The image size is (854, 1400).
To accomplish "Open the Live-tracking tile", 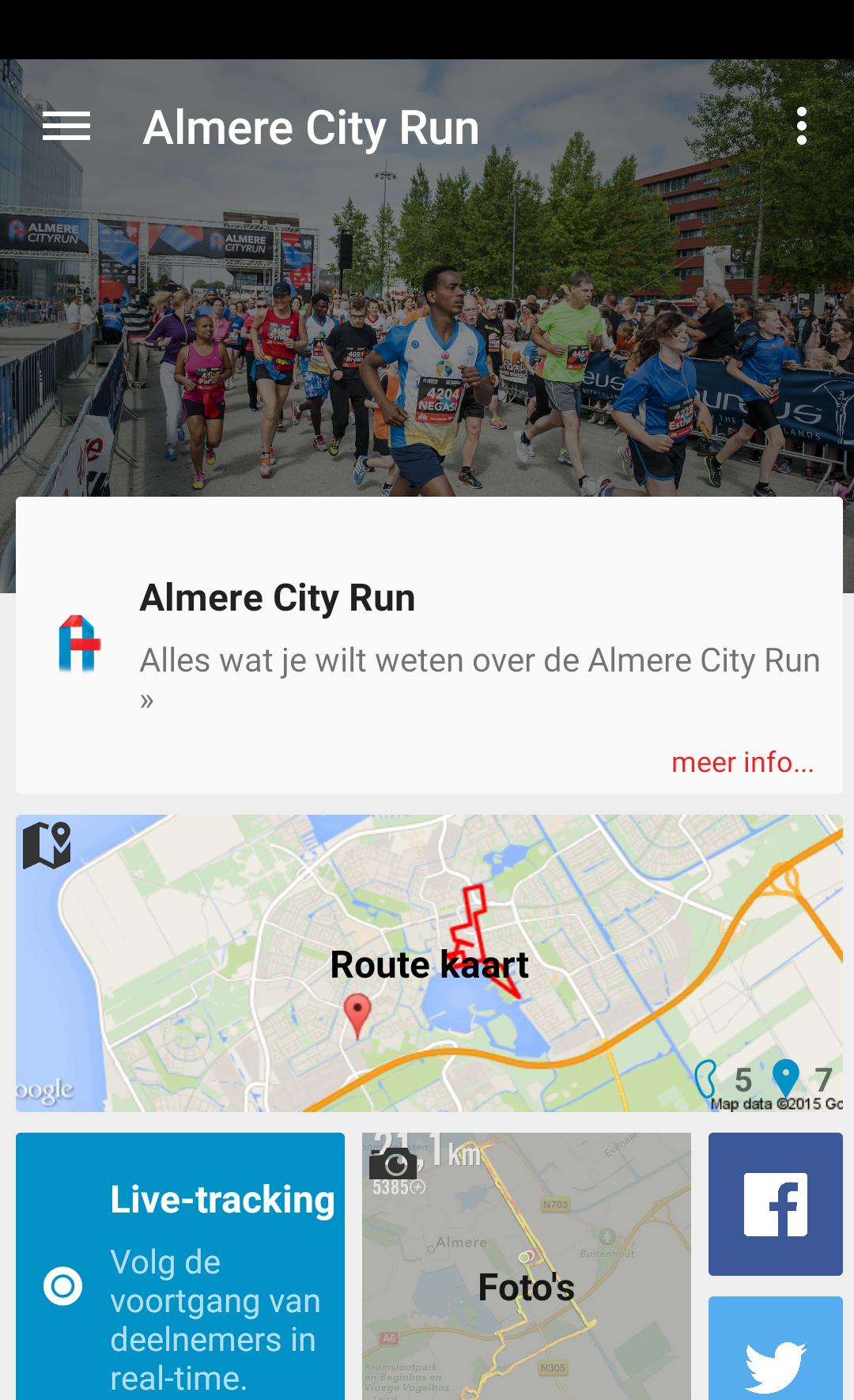I will [180, 1266].
